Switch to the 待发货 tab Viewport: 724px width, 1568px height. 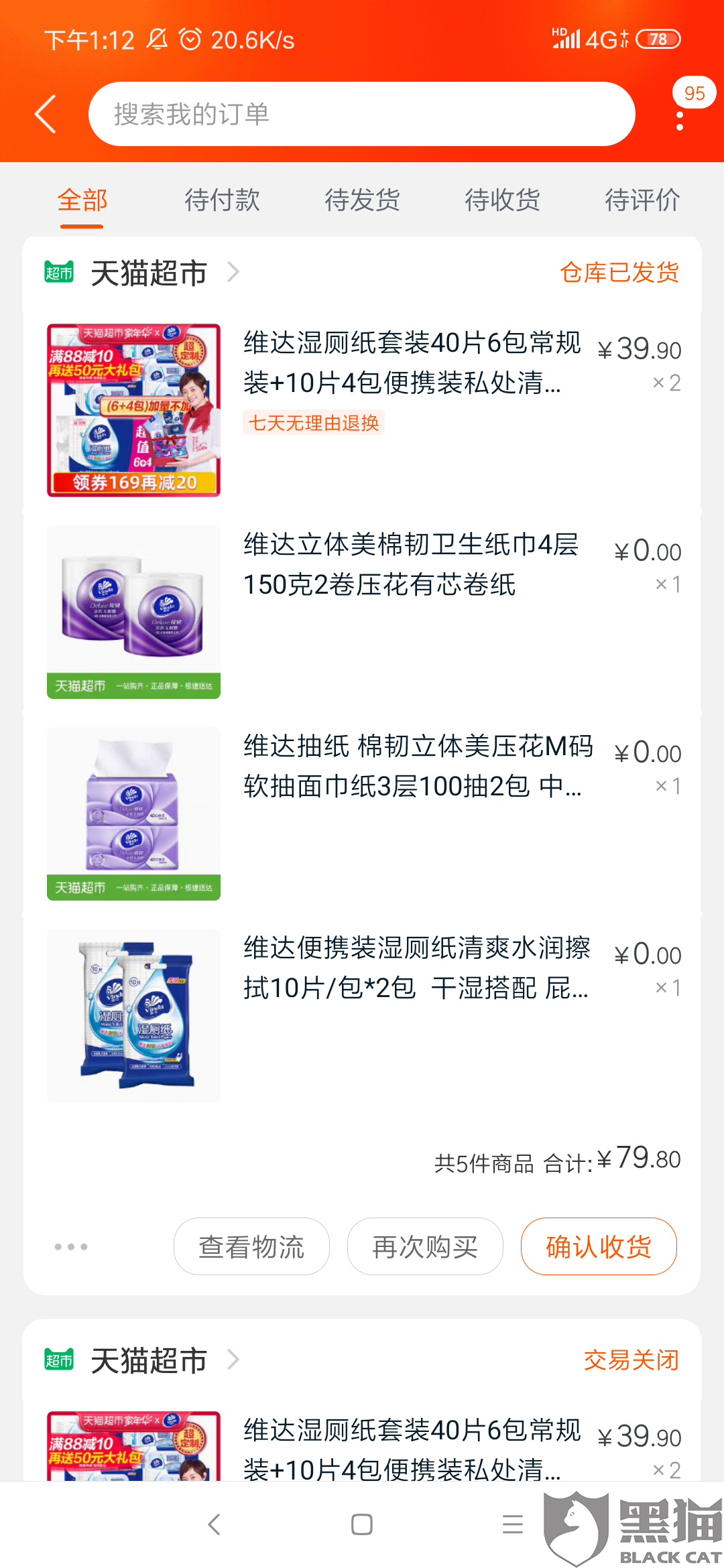point(362,200)
